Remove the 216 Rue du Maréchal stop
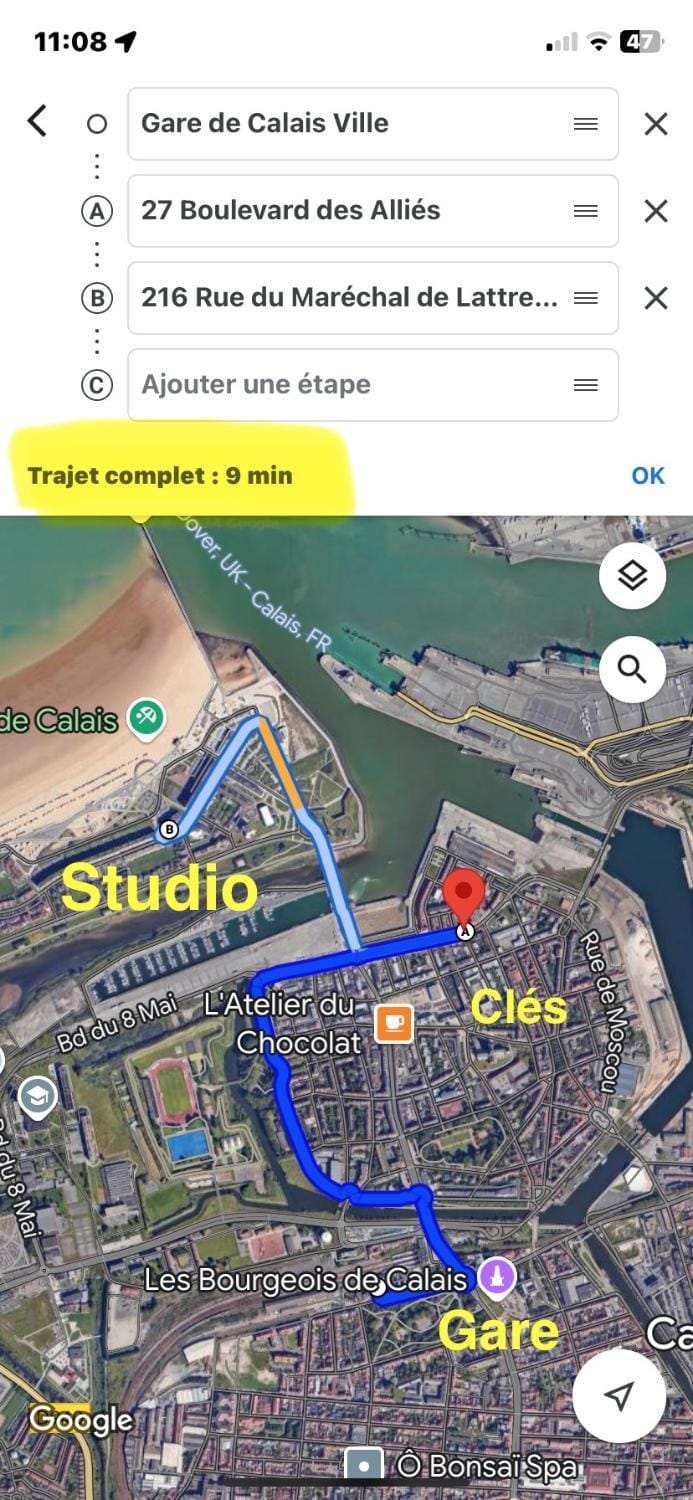Screen dimensions: 693x1500 pos(655,298)
